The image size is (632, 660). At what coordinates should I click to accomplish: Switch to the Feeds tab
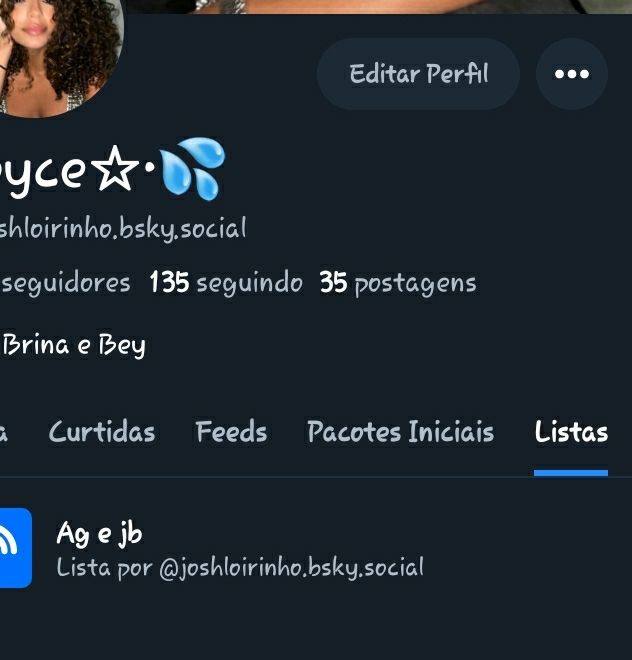[231, 432]
